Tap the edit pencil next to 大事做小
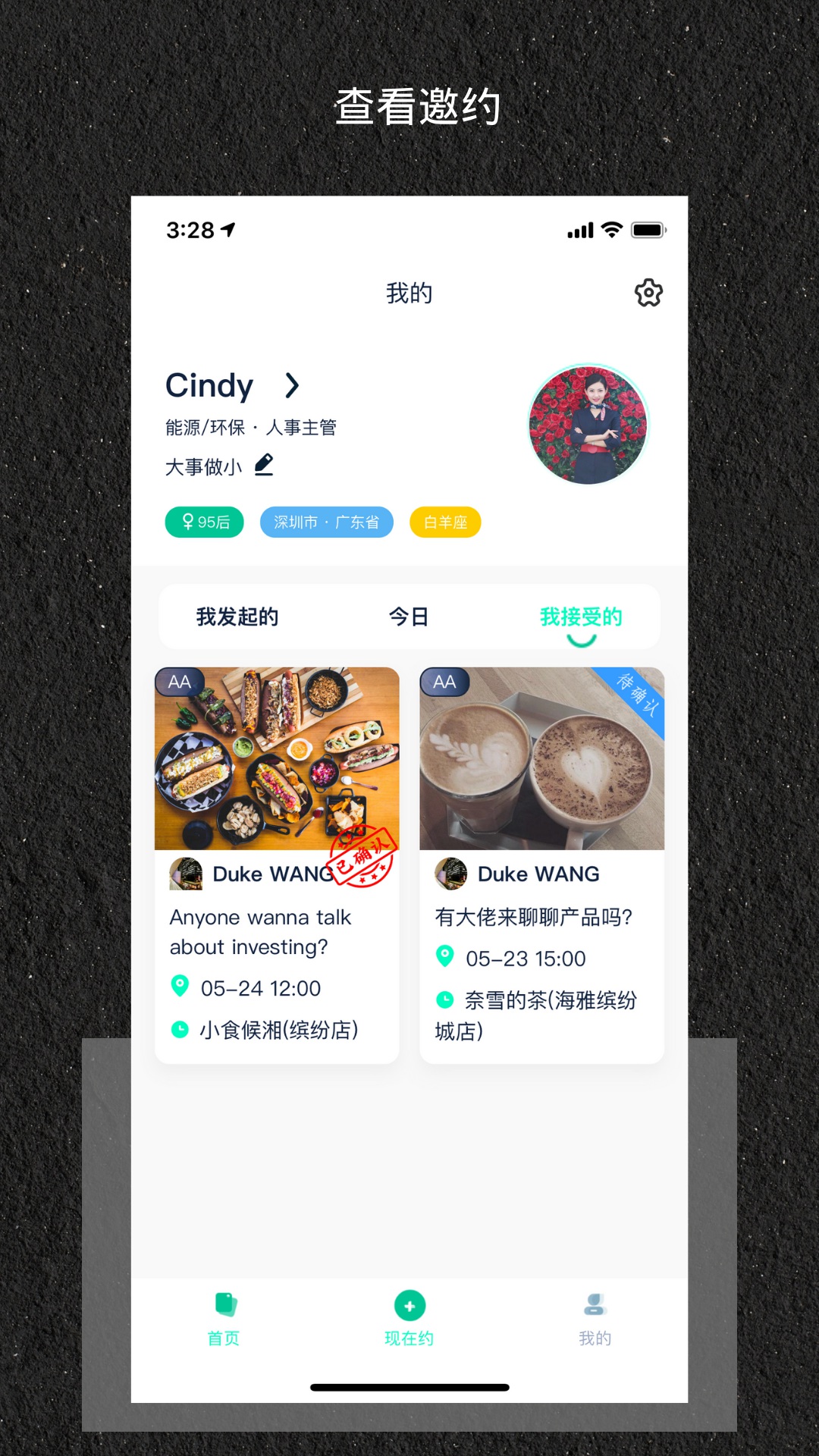Screen dimensions: 819x1456 [x=263, y=466]
